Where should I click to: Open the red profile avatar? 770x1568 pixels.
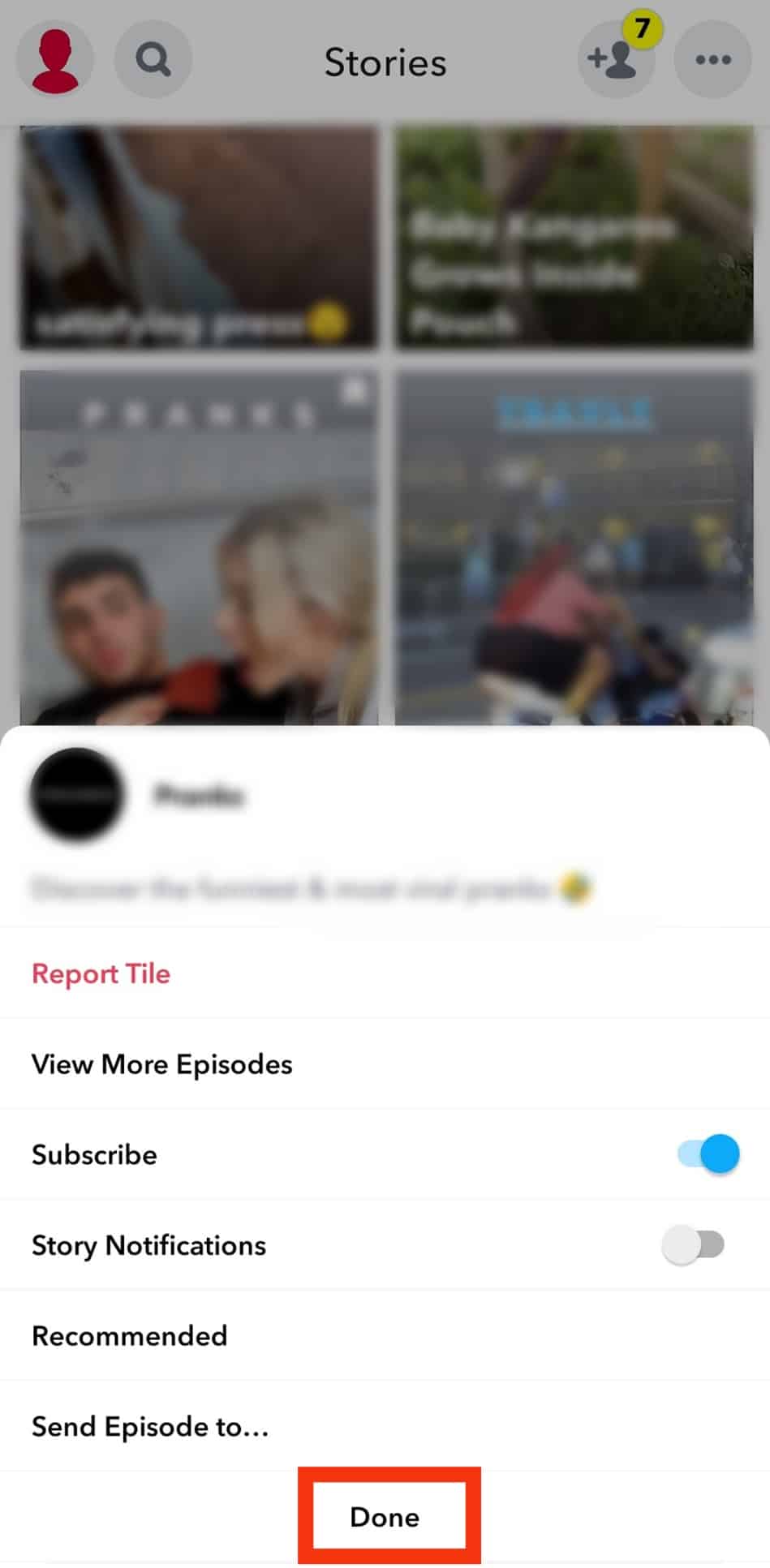tap(55, 60)
